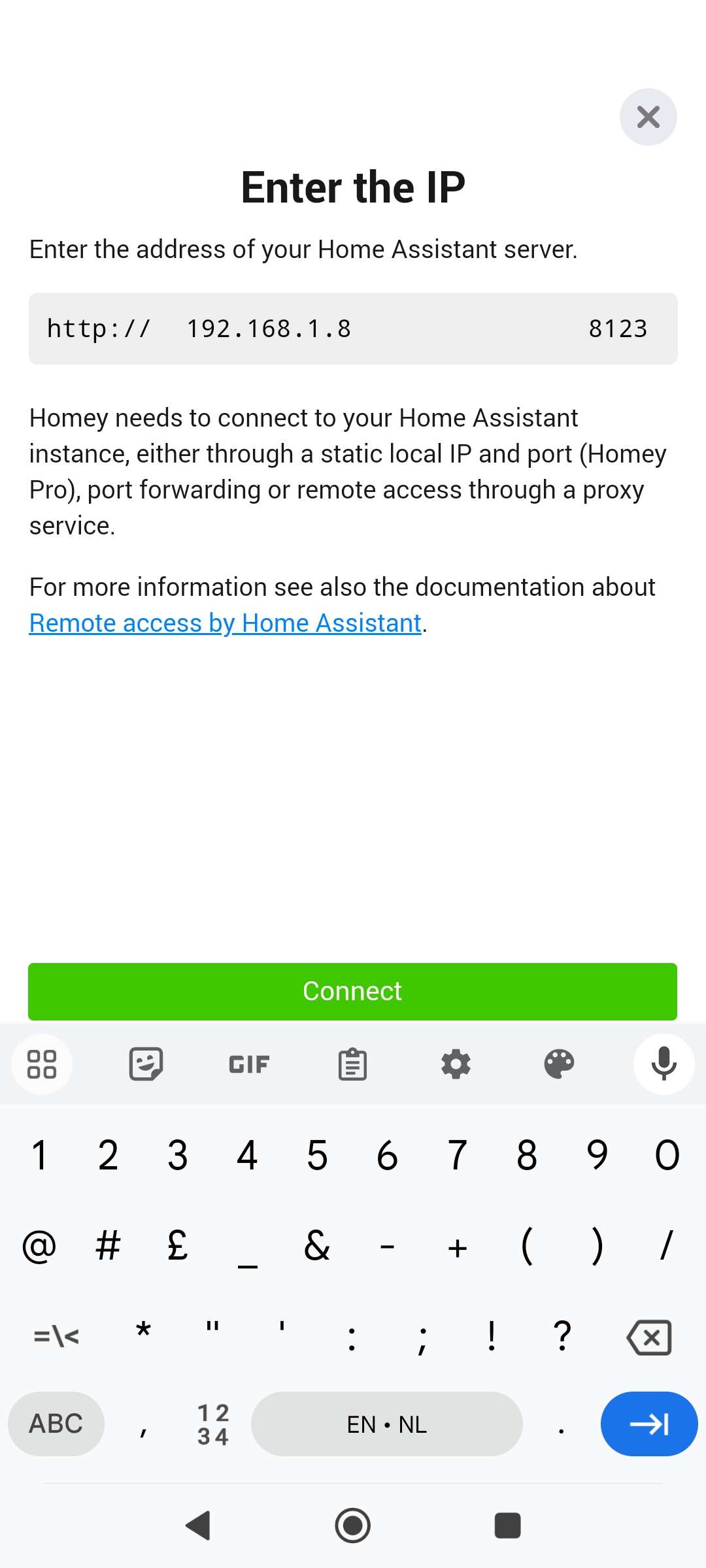The width and height of the screenshot is (706, 1568).
Task: Tap the blue next-field key
Action: point(649,1424)
